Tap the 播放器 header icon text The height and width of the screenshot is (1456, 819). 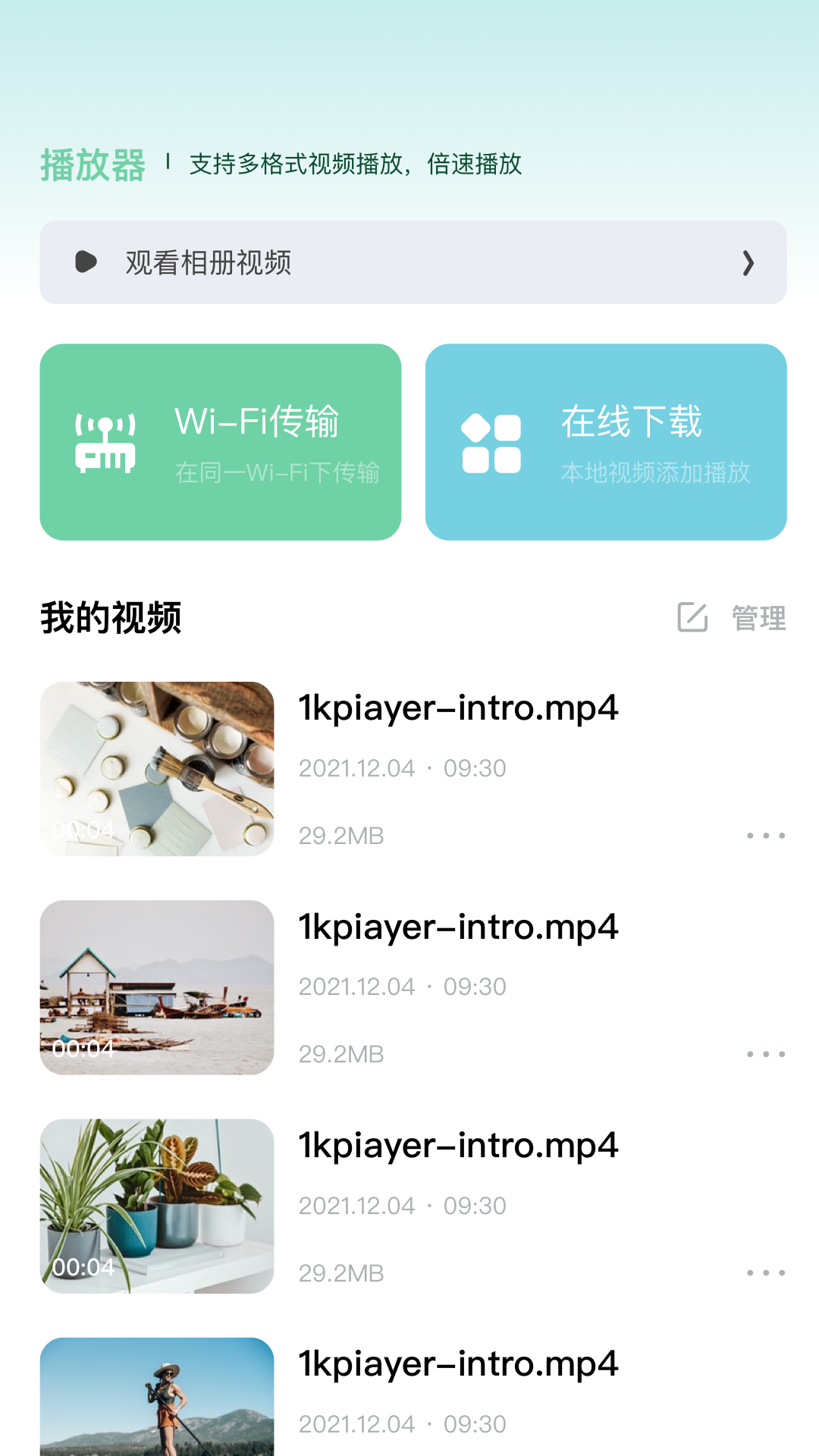(91, 163)
